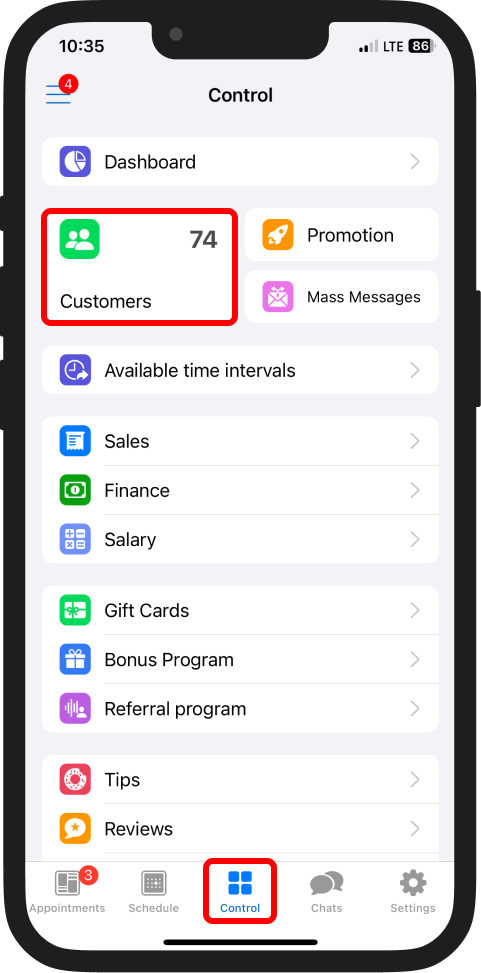Open the Finance section
This screenshot has height=973, width=481.
[x=240, y=490]
